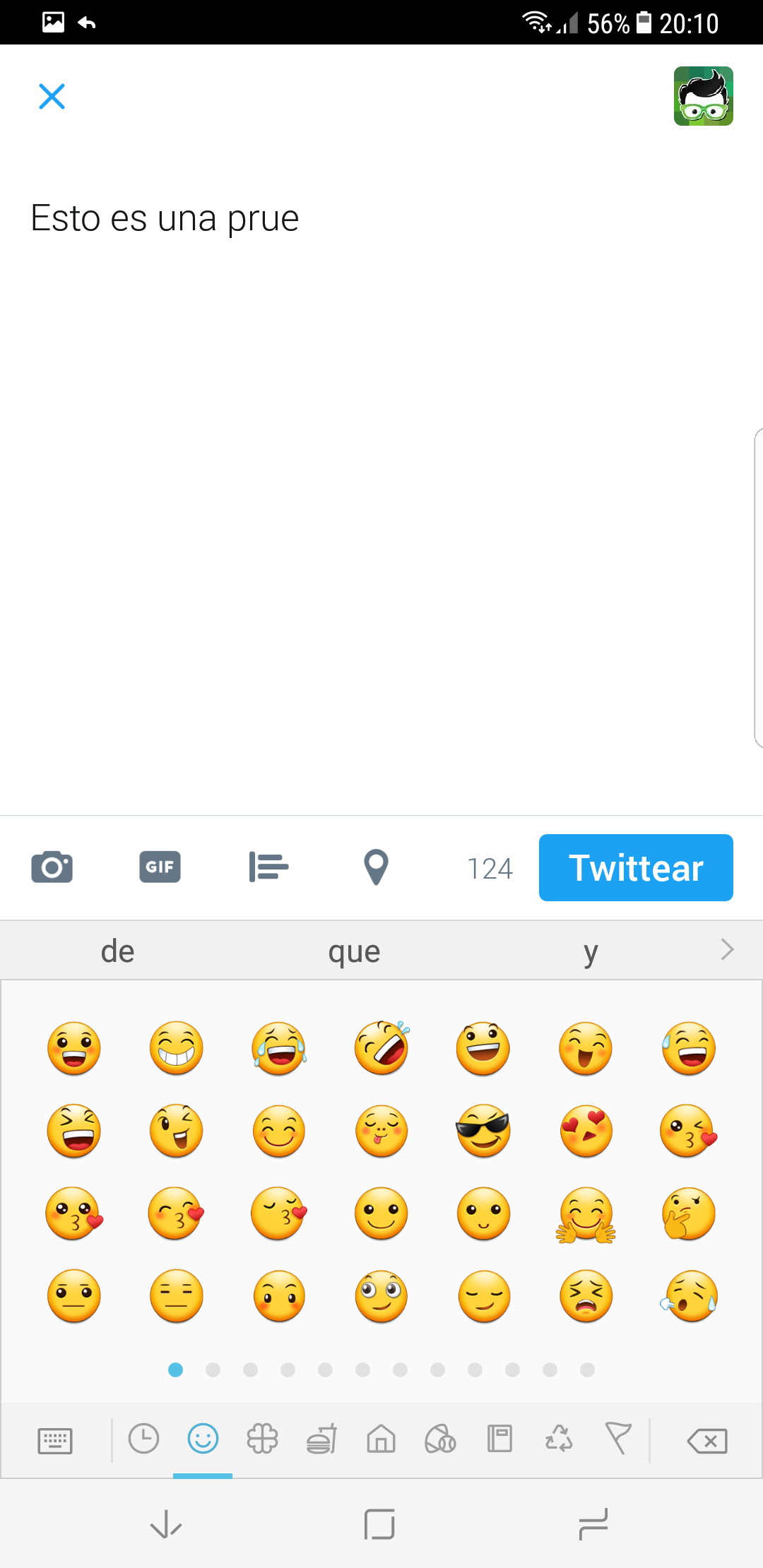Add location to the tweet
The width and height of the screenshot is (763, 1568).
point(376,867)
